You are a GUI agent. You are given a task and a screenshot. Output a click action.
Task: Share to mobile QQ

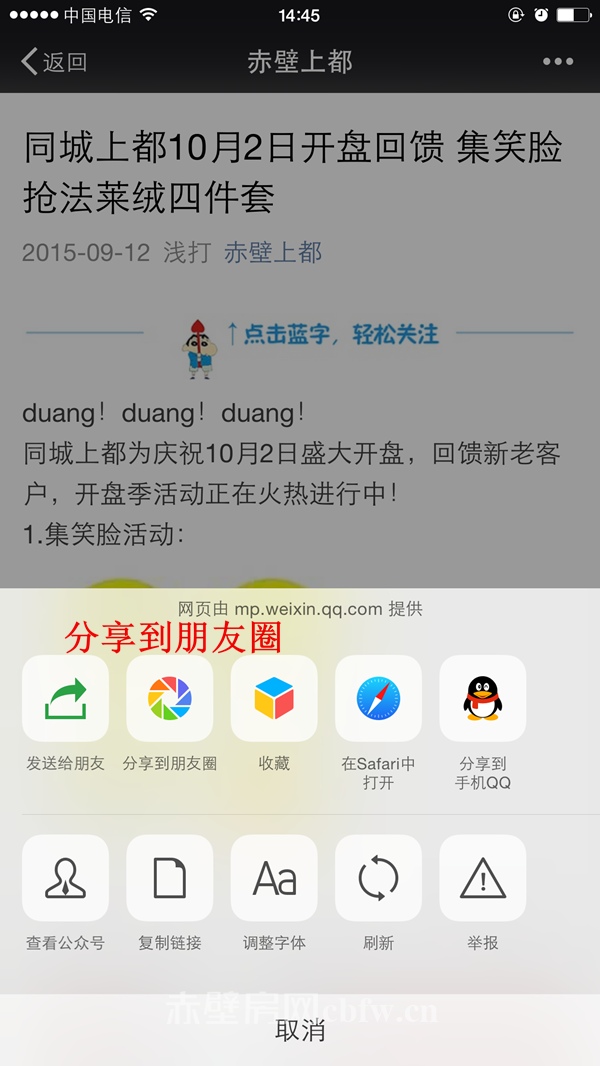(482, 698)
